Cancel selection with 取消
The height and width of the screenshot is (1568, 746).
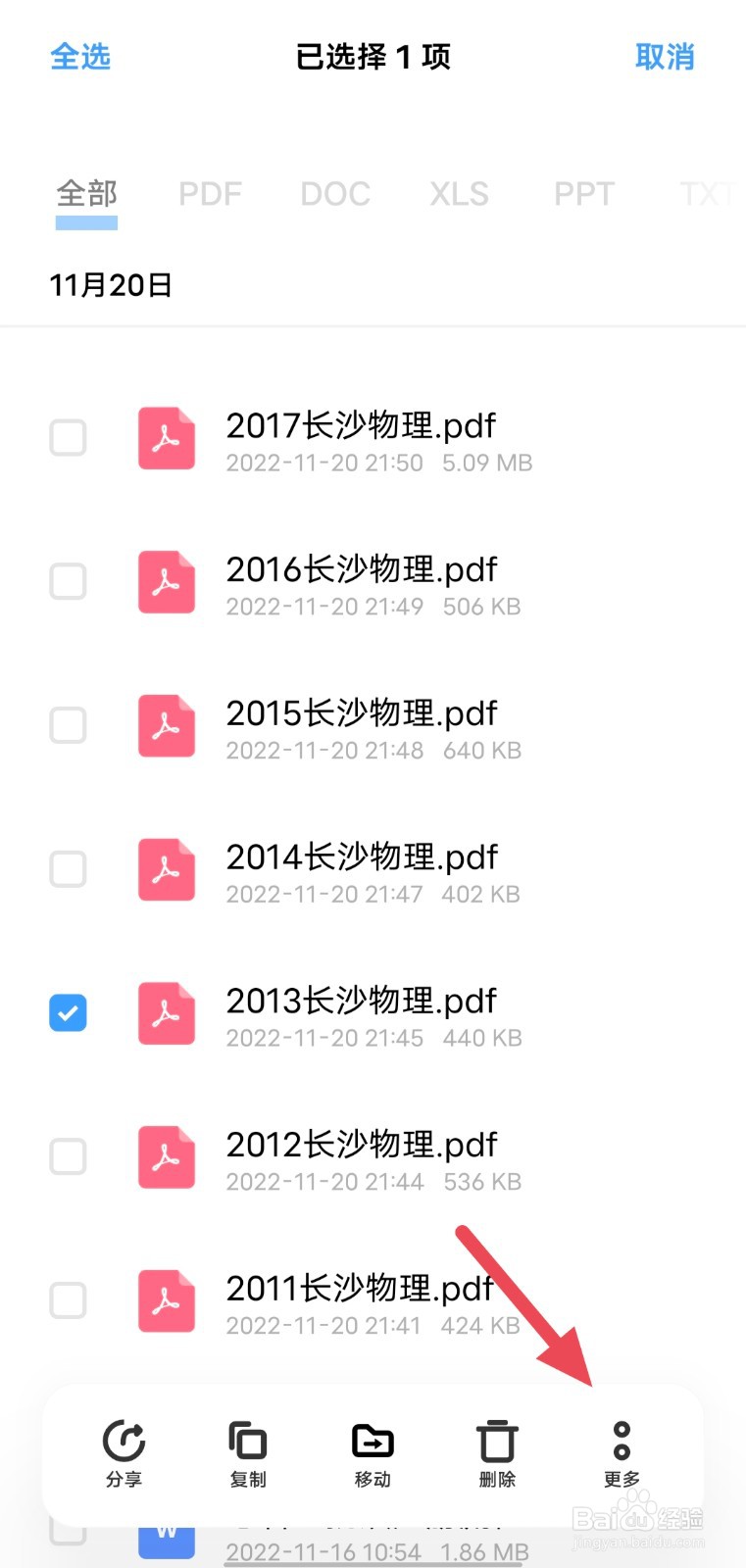(665, 57)
